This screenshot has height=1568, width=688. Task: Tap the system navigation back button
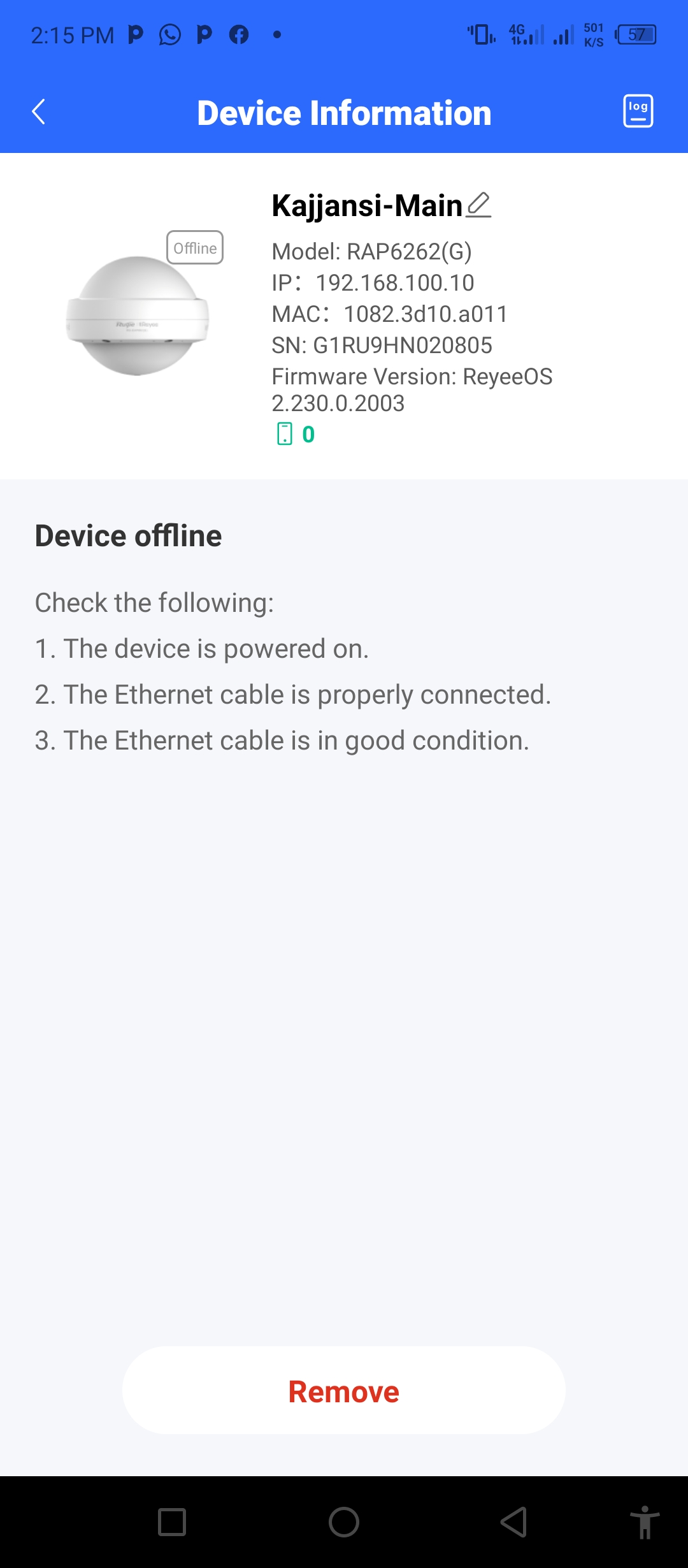pyautogui.click(x=514, y=1522)
